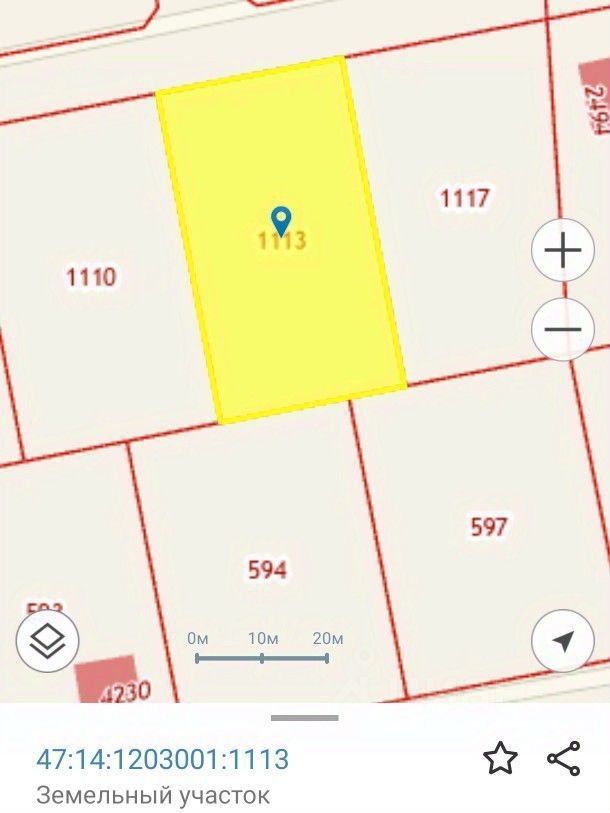Center the map on my location
610x813 pixels.
click(x=564, y=640)
